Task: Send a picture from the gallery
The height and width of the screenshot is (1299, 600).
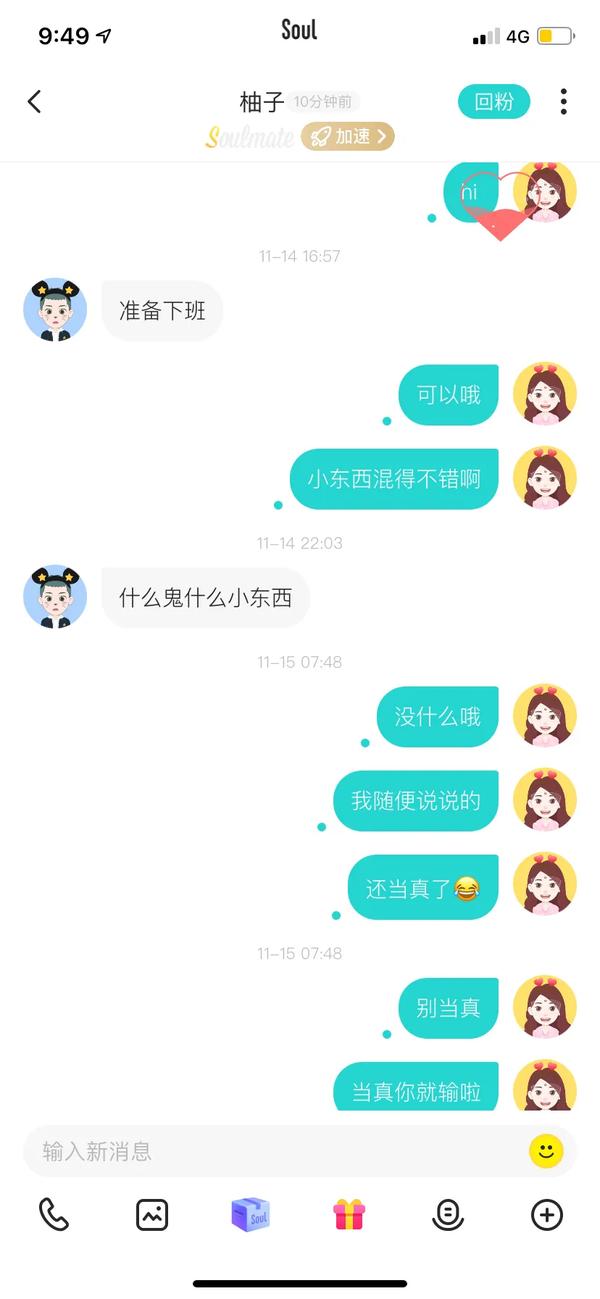Action: click(152, 1215)
